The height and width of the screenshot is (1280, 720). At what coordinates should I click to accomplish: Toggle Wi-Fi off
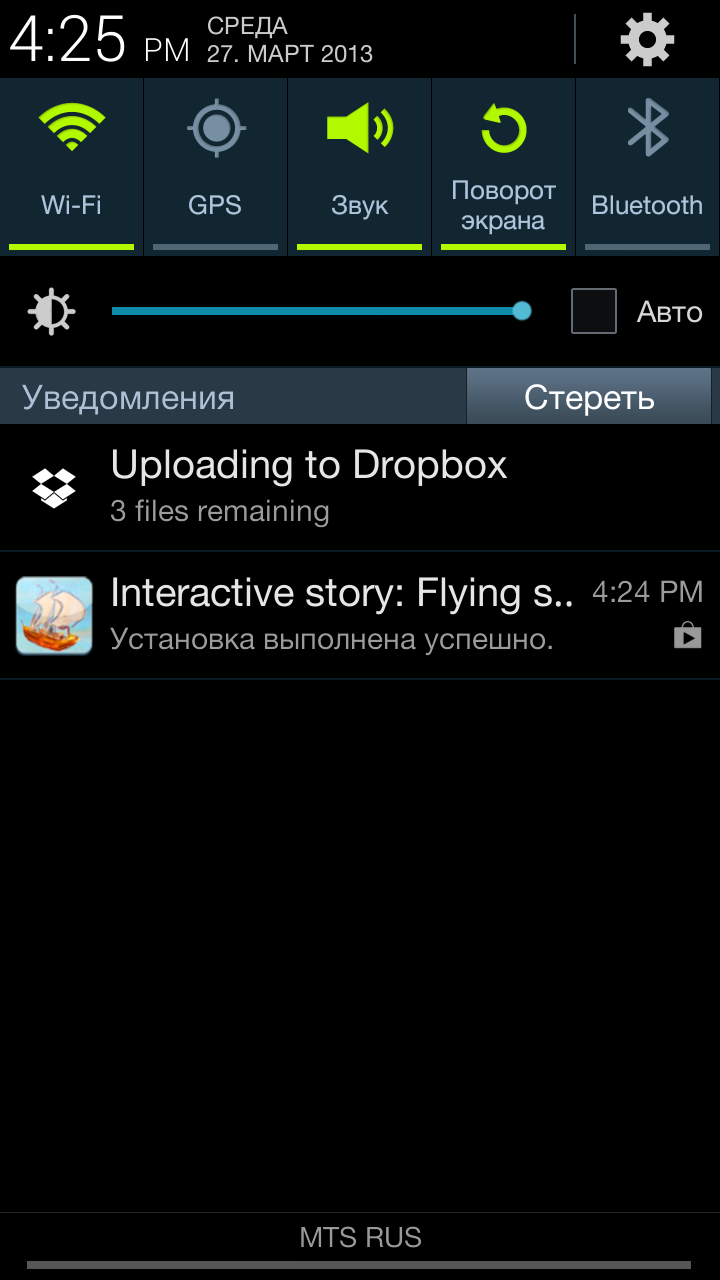(x=71, y=165)
